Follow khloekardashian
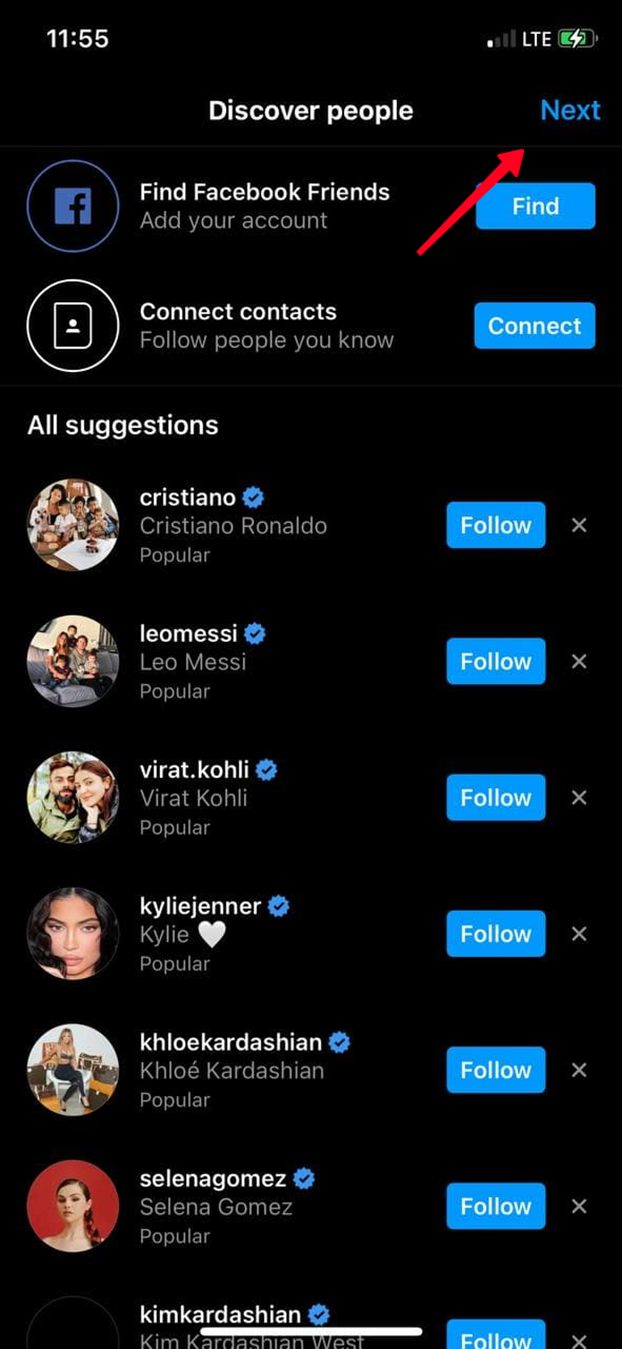 (496, 1070)
